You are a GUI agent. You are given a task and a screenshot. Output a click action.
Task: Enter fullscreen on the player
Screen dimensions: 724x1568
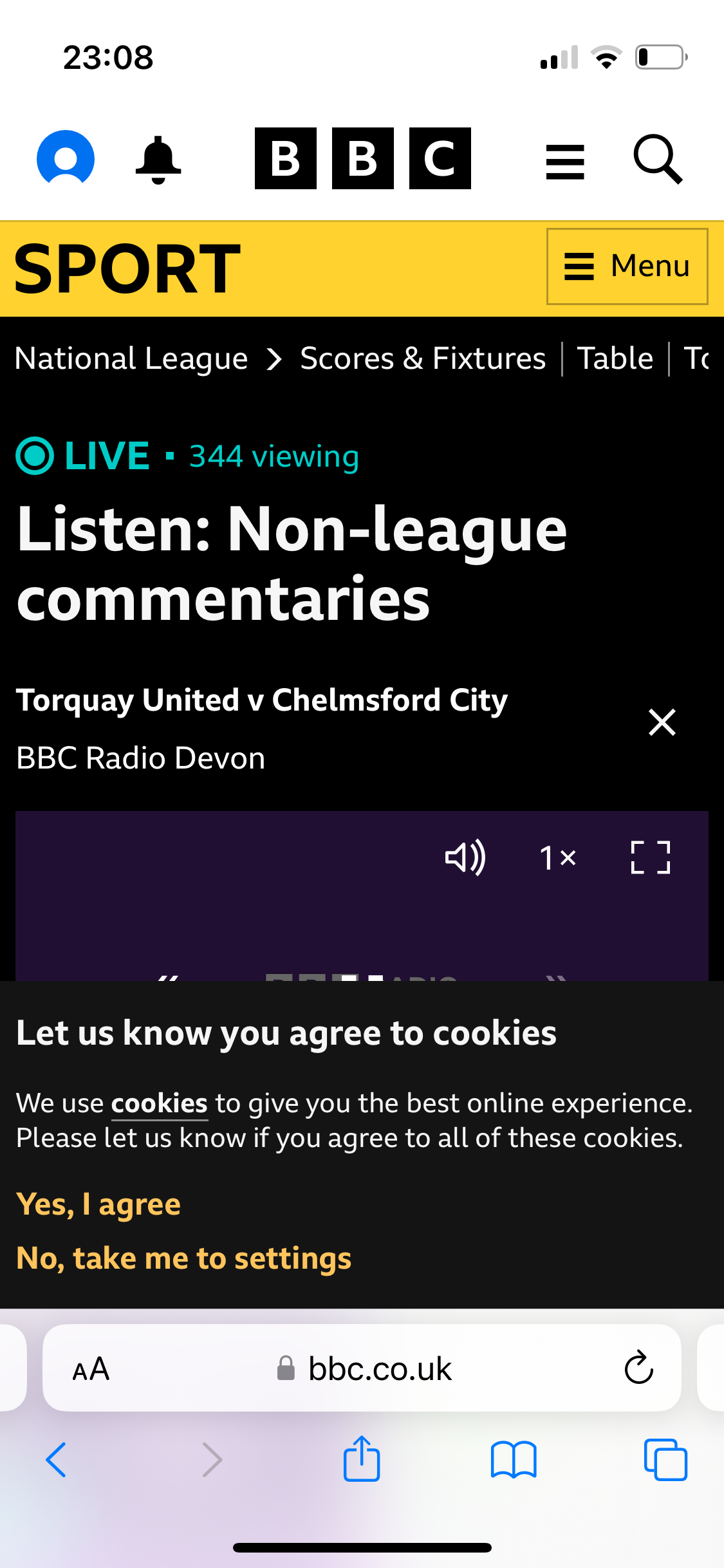651,857
